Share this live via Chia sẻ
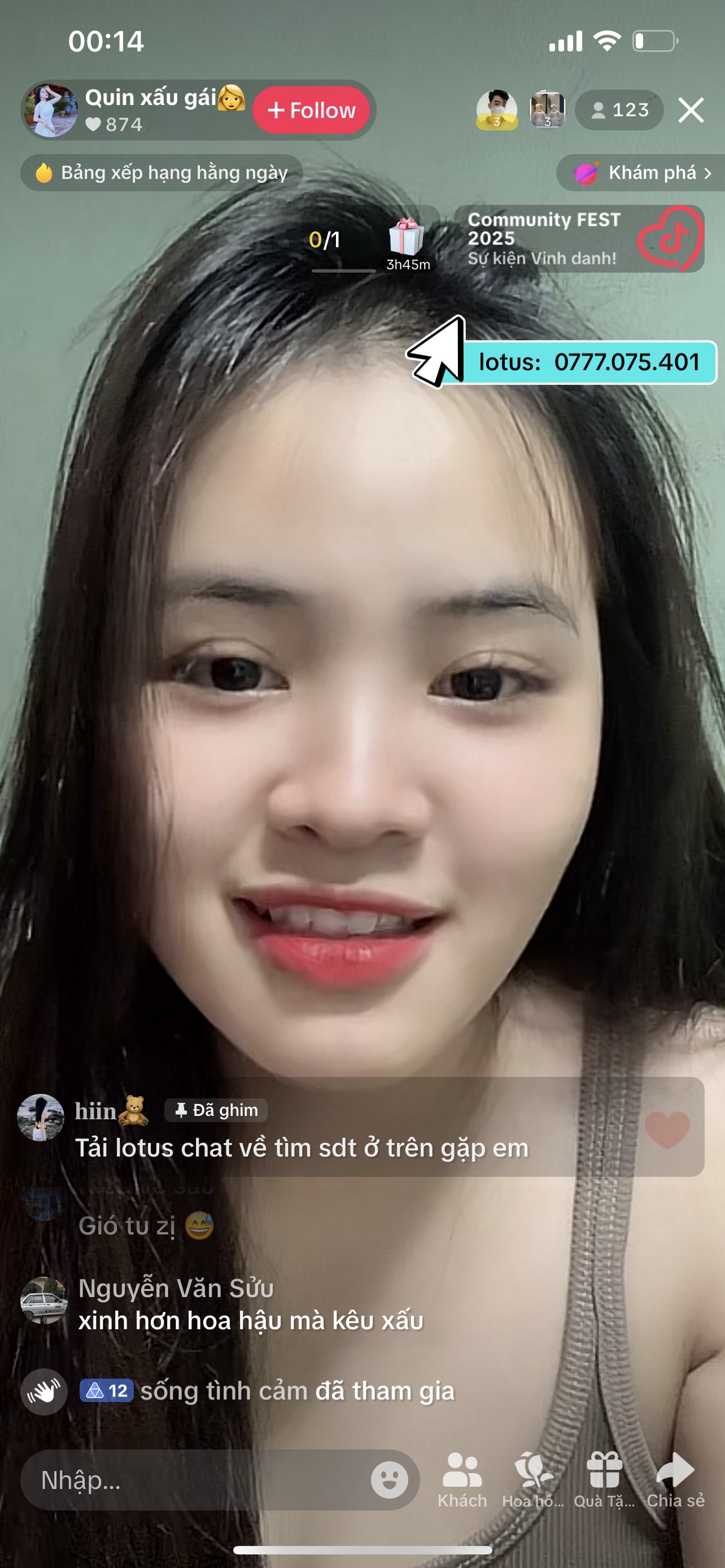The height and width of the screenshot is (1568, 725). (x=675, y=1481)
